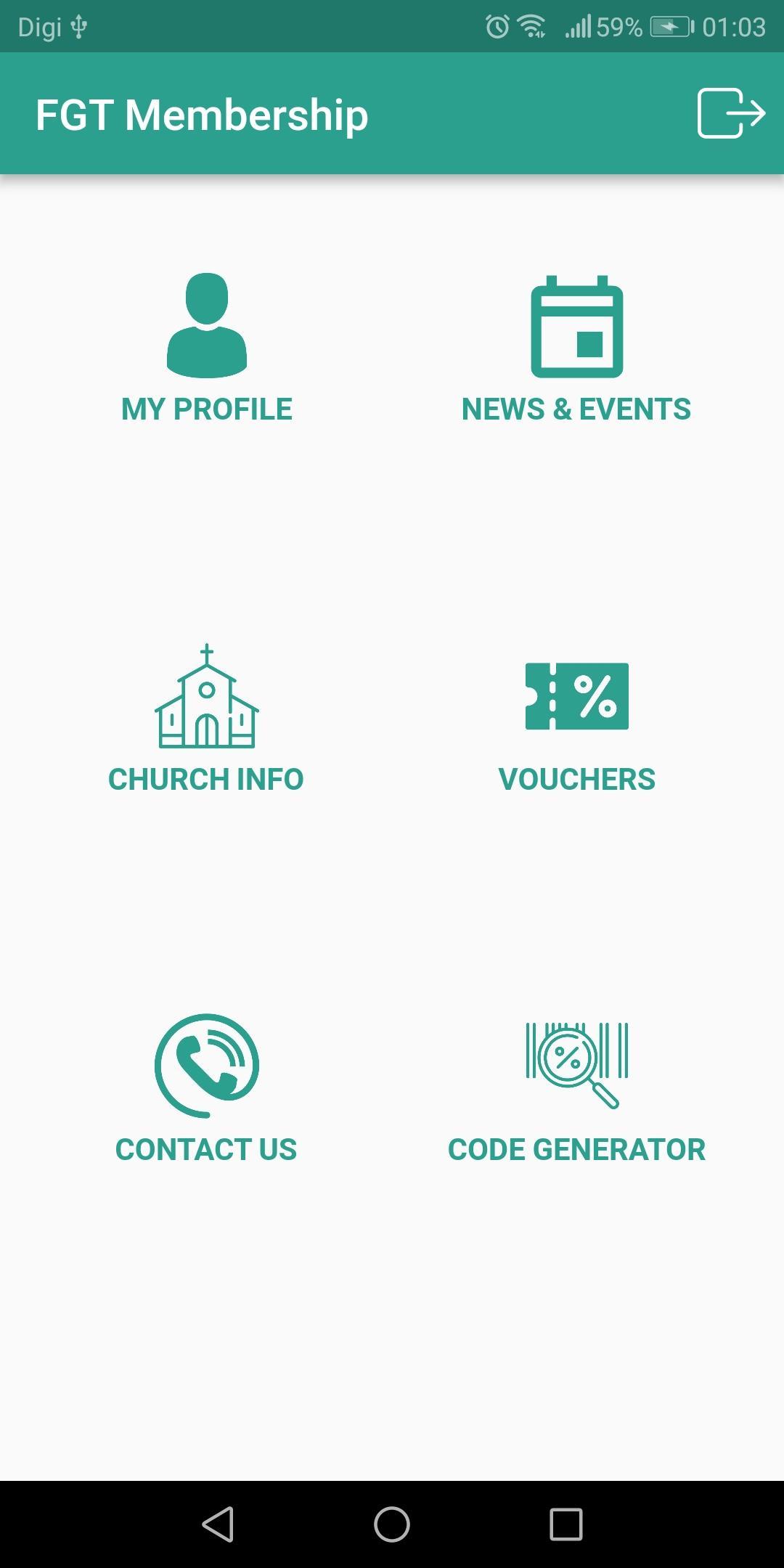Tap the system home button
The width and height of the screenshot is (784, 1568).
coord(392,1524)
